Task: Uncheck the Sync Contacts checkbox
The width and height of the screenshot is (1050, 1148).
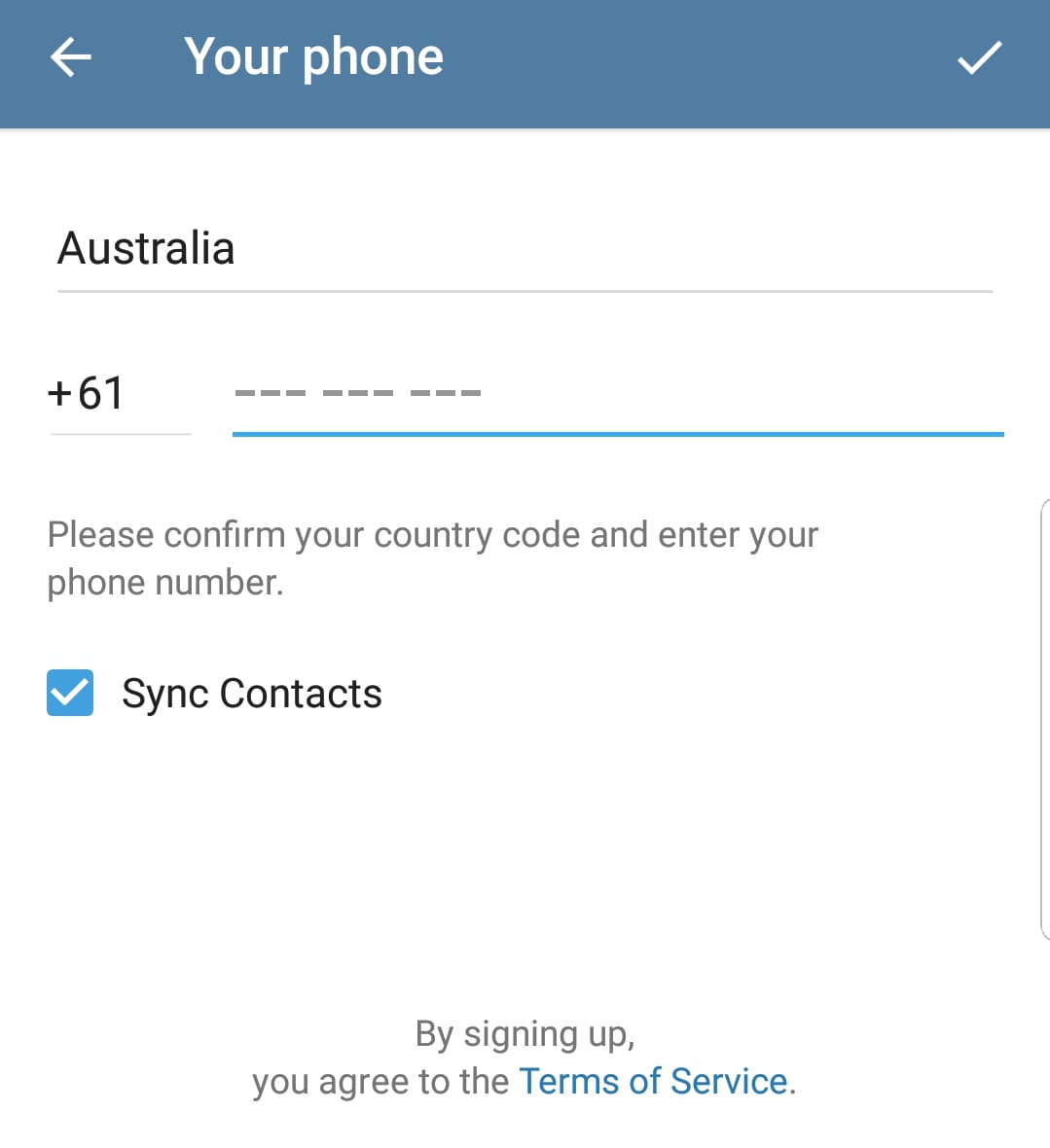Action: tap(70, 693)
